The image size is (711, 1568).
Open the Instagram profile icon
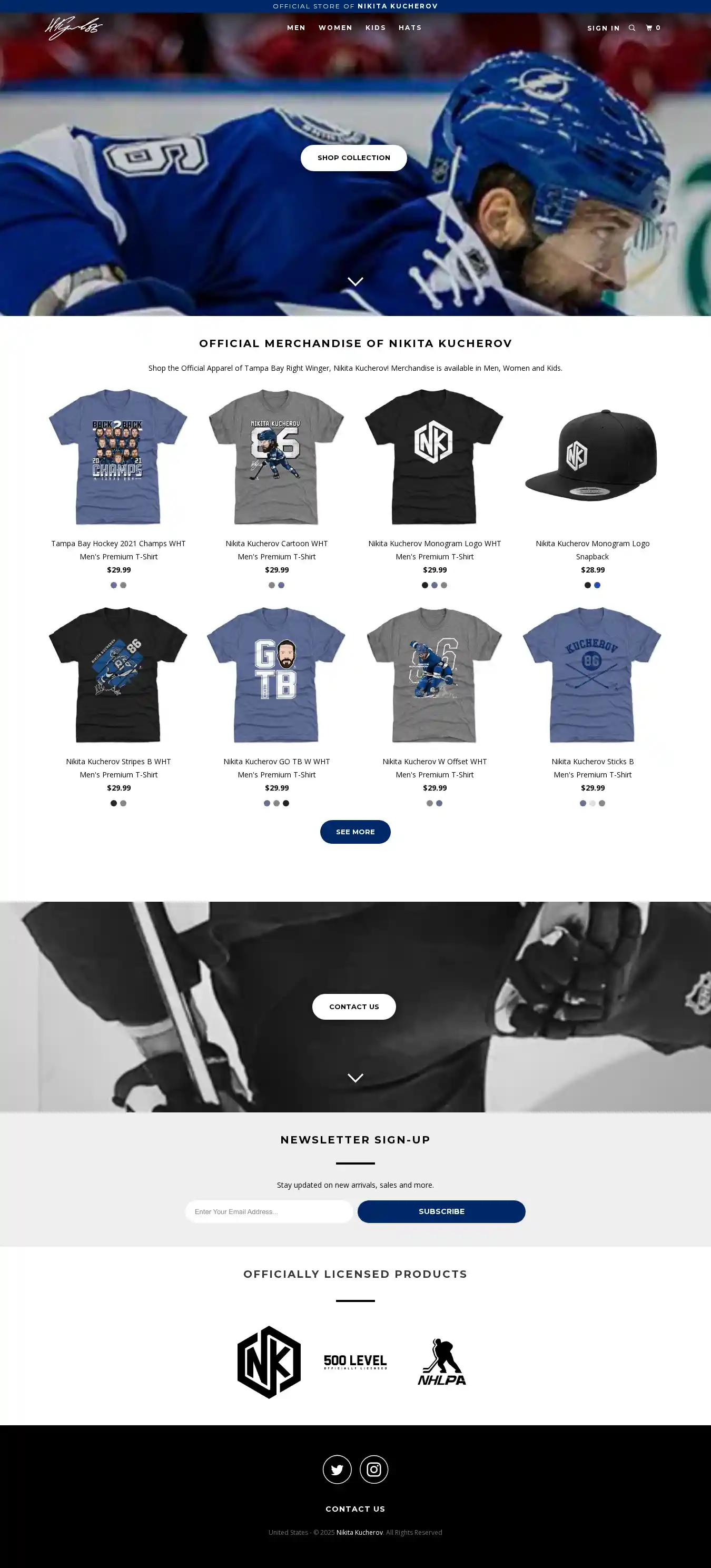374,1470
